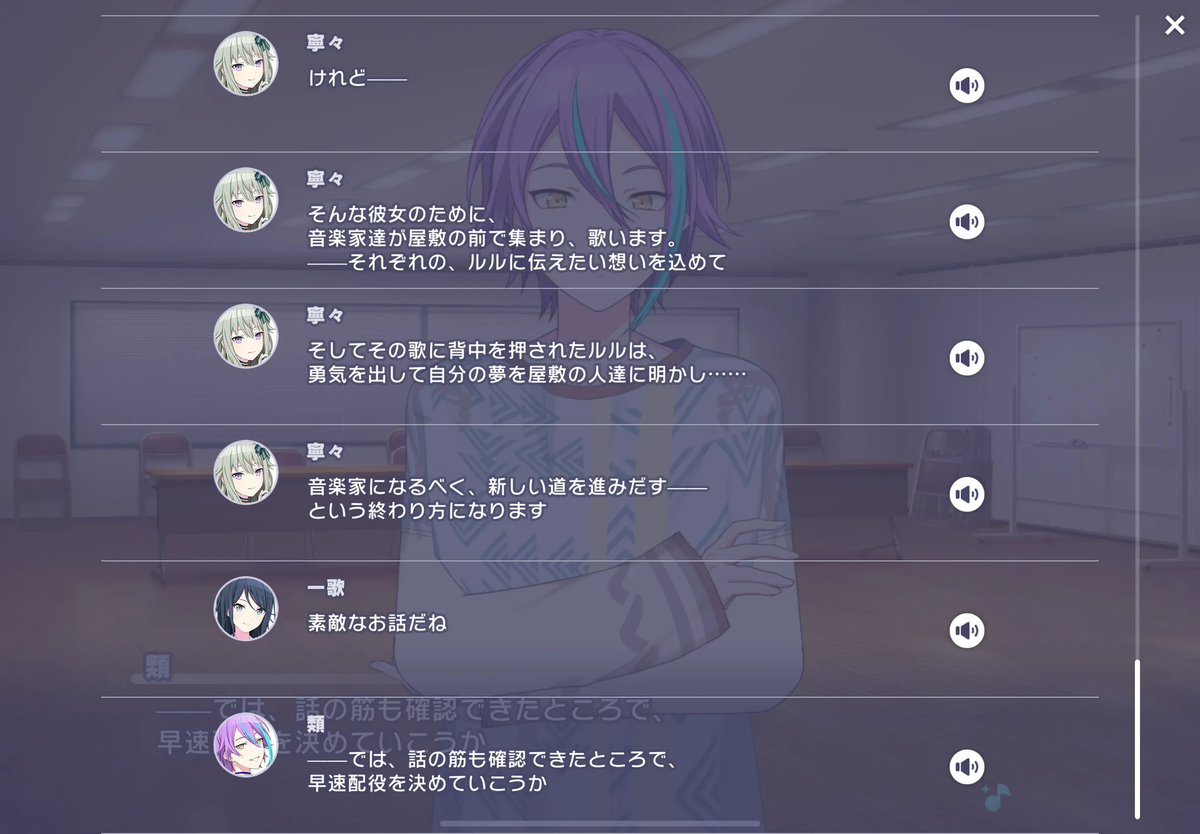This screenshot has width=1200, height=834.
Task: Play voice for '音楽家になるべく' line
Action: pos(966,494)
